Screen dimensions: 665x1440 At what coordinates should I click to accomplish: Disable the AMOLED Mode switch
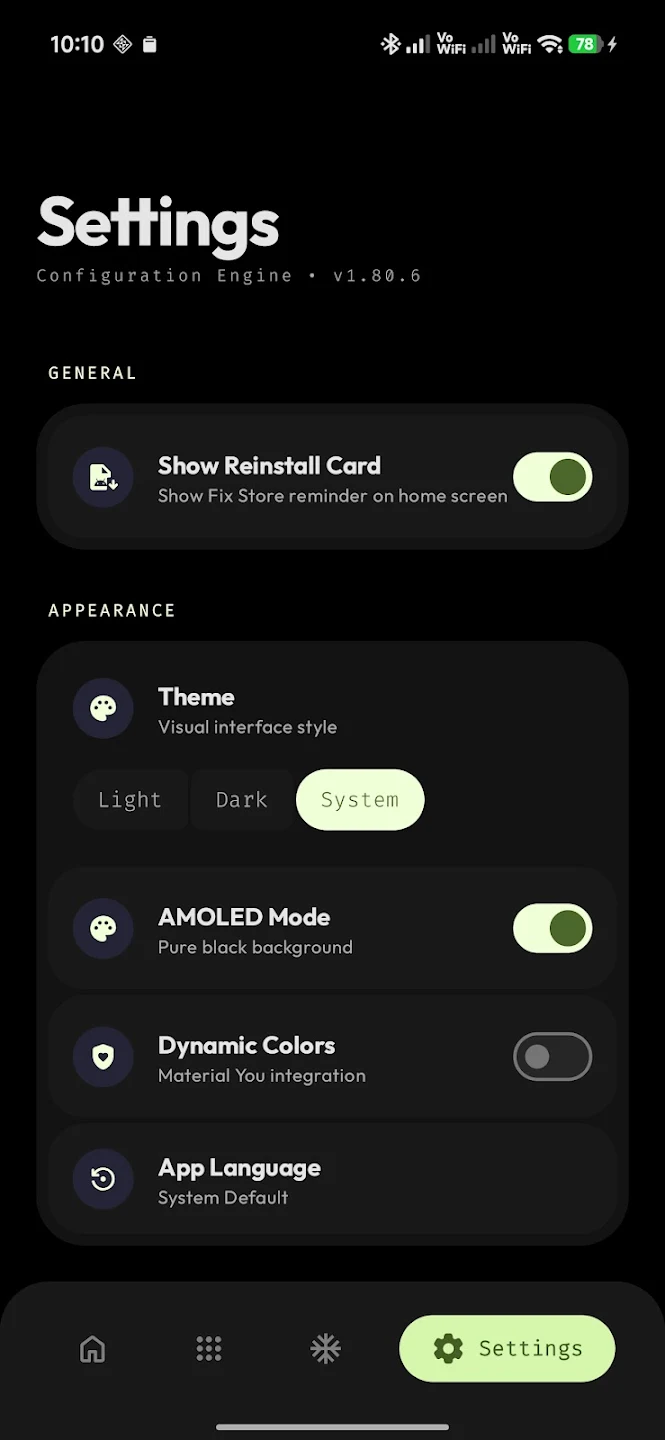point(552,928)
